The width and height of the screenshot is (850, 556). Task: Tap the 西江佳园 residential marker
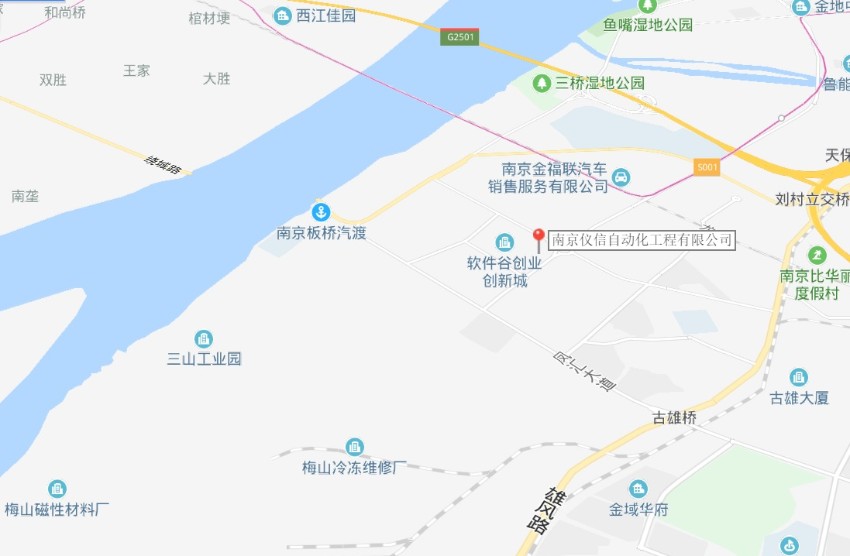point(284,15)
